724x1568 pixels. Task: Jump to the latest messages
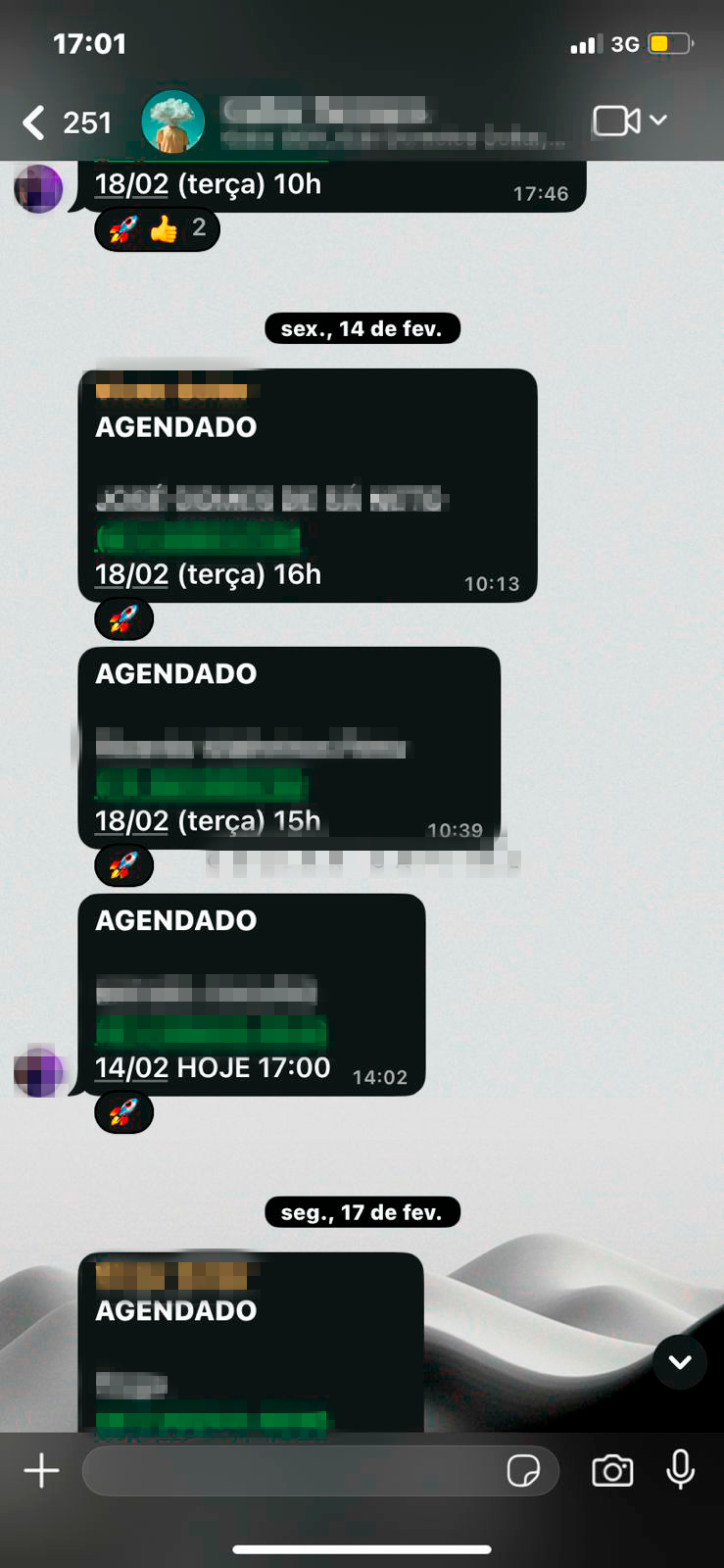pos(680,1362)
